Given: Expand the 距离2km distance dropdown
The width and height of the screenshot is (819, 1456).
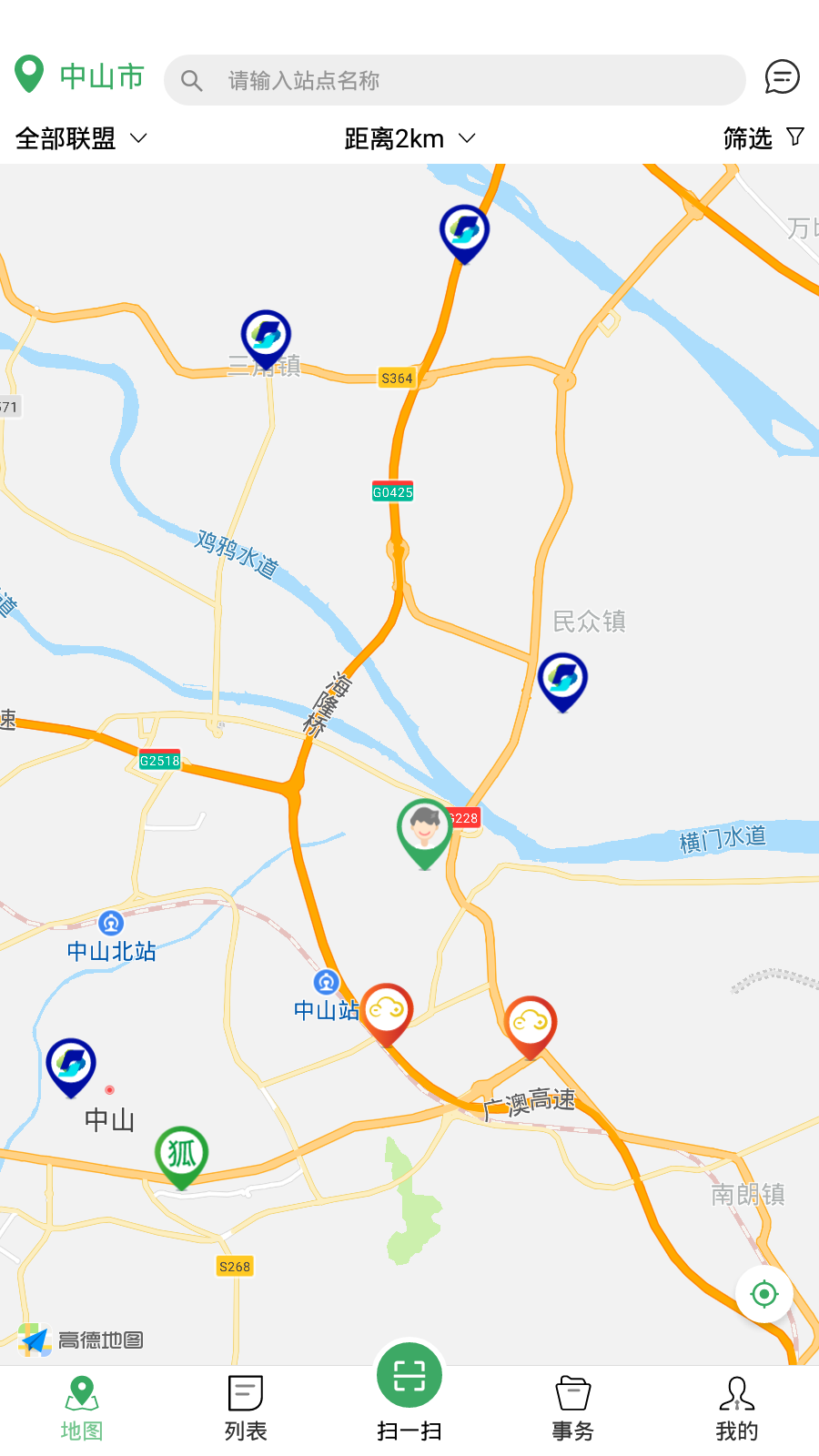Looking at the screenshot, I should coord(409,138).
